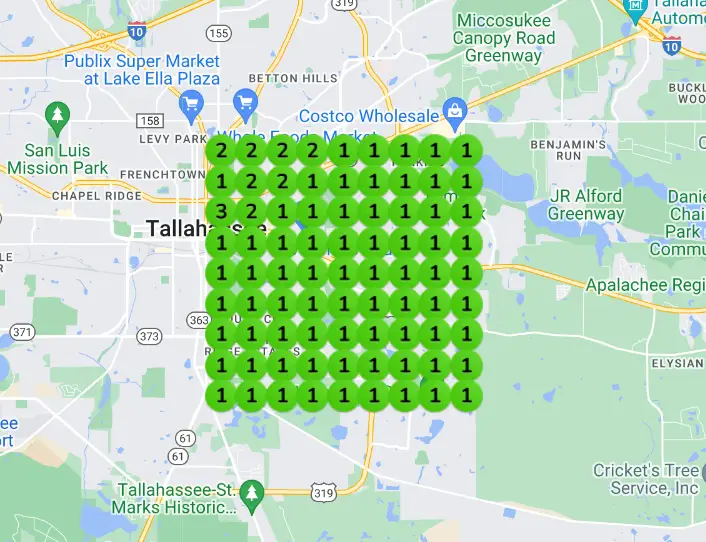The image size is (706, 542).
Task: Select the San Luis Mission Park marker
Action: click(59, 115)
